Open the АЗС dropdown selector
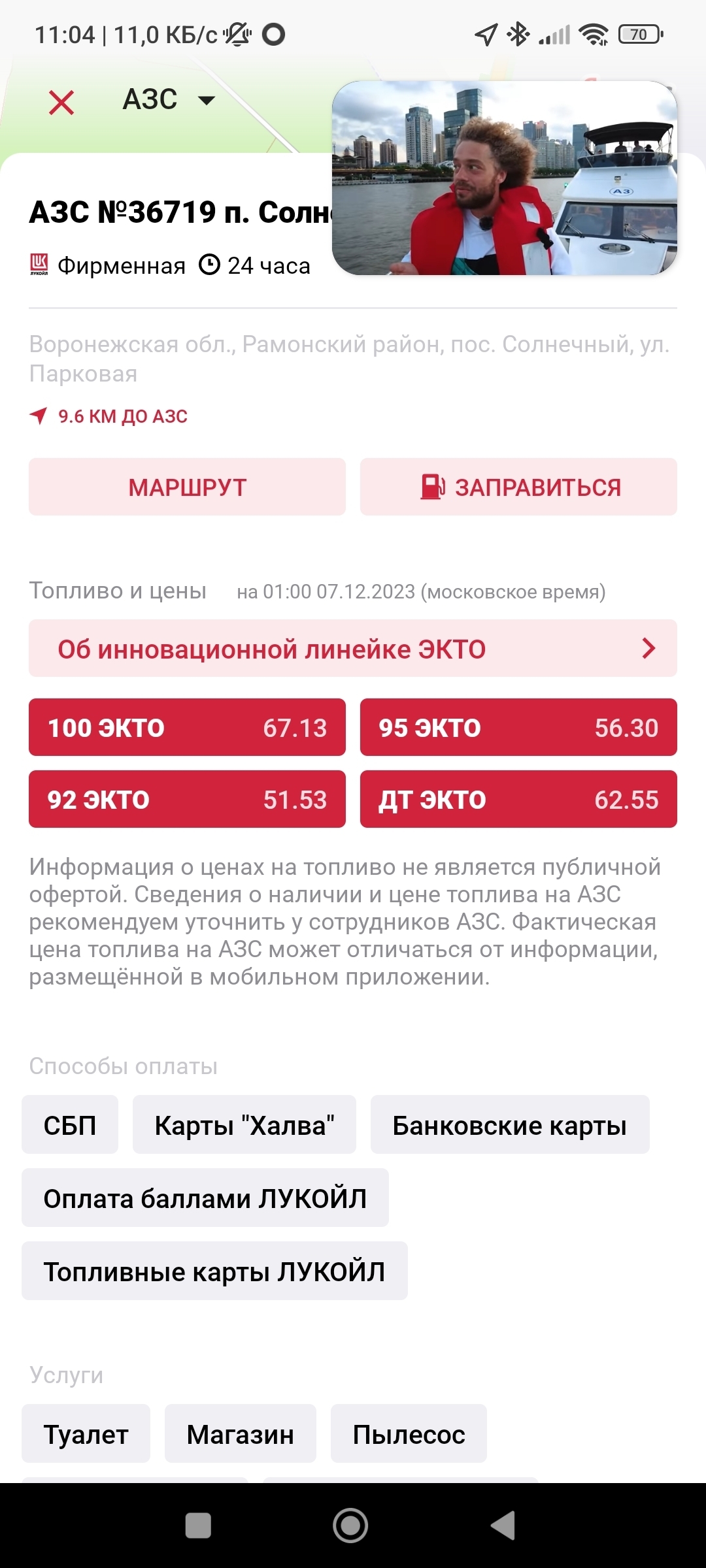The image size is (706, 1568). coord(169,100)
